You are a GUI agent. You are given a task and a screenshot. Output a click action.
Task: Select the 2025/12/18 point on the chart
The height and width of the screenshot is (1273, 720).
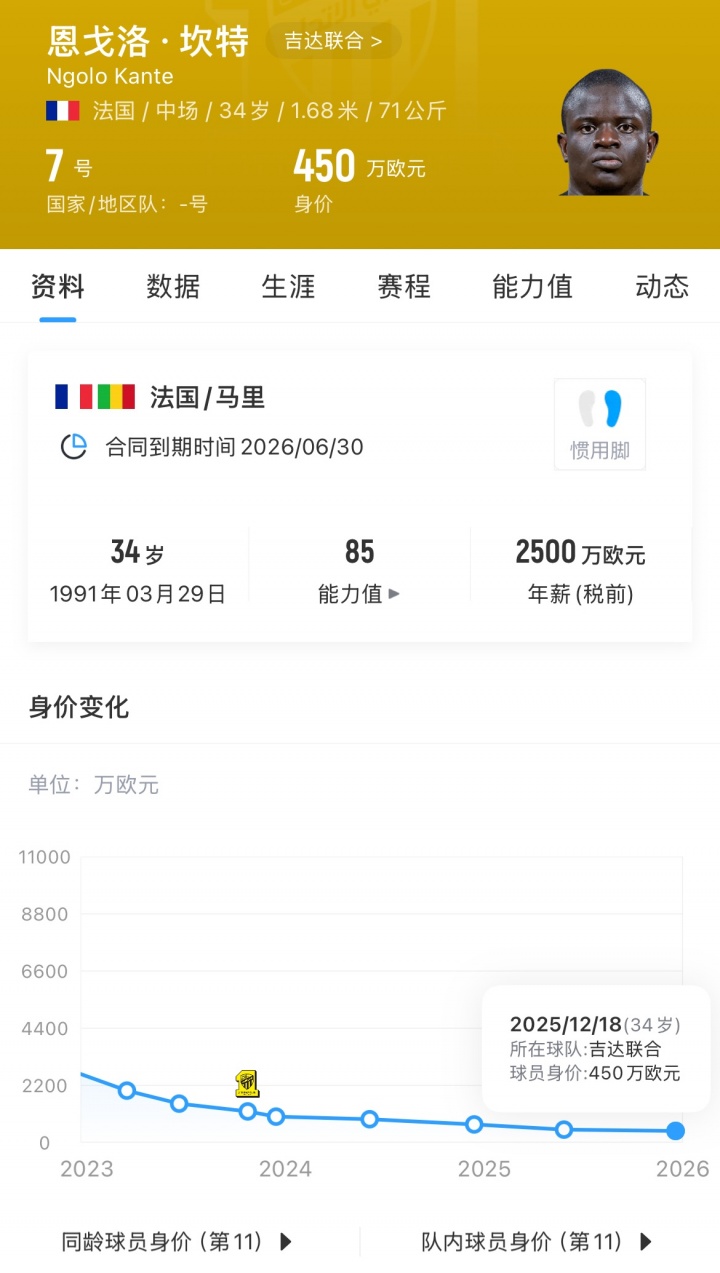click(676, 1131)
